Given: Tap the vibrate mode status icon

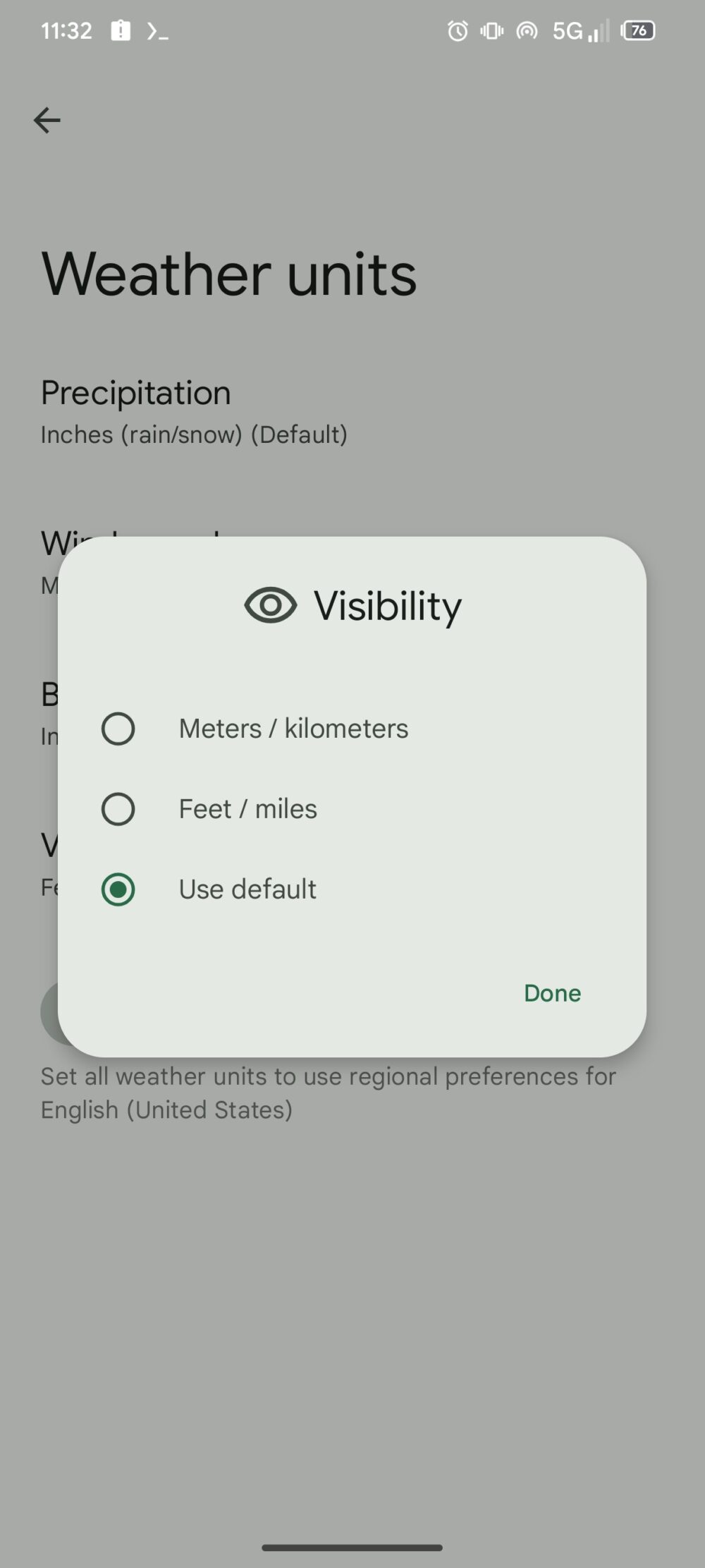Looking at the screenshot, I should (x=491, y=30).
